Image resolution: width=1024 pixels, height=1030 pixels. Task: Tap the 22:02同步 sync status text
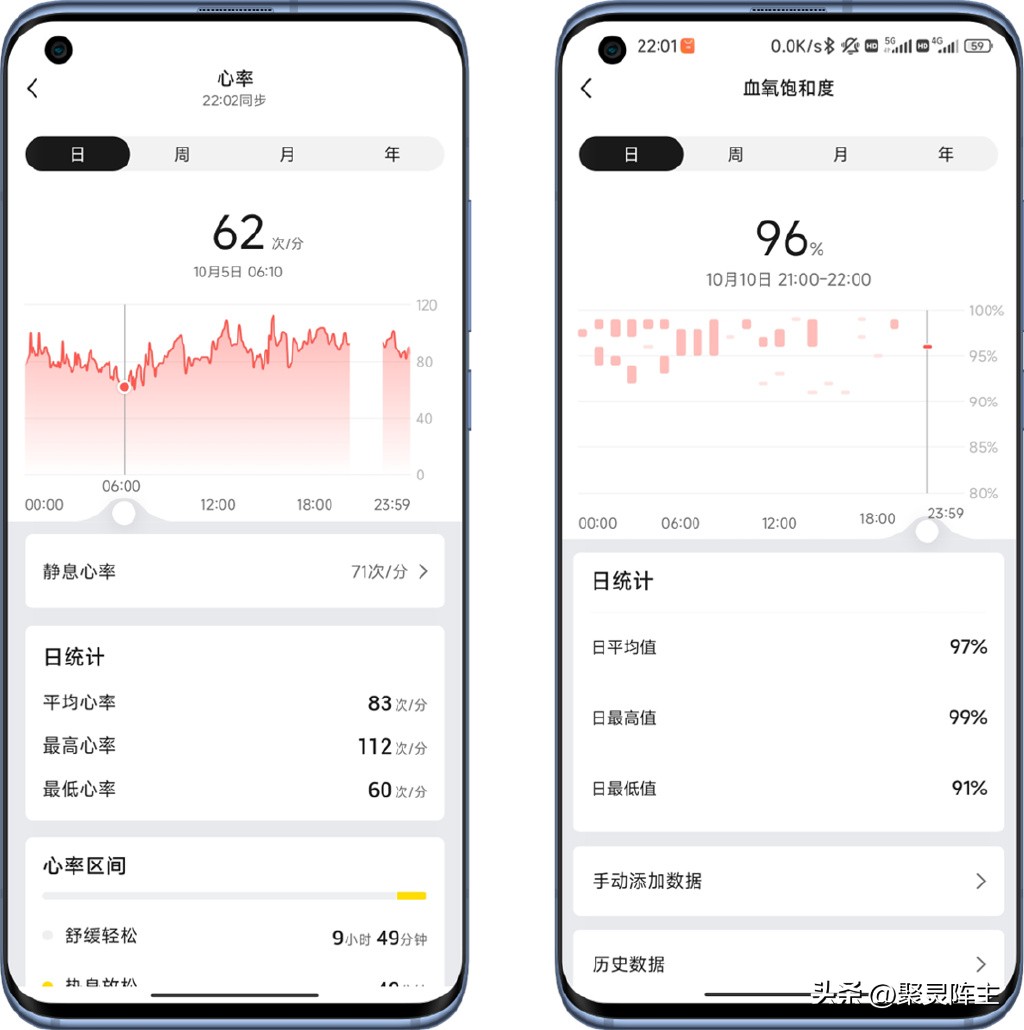(x=235, y=100)
